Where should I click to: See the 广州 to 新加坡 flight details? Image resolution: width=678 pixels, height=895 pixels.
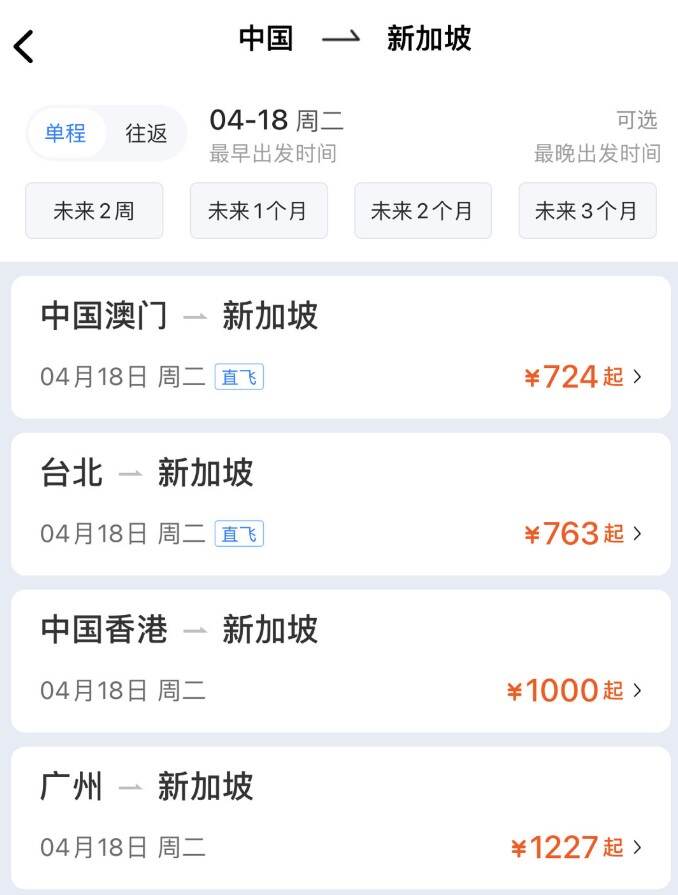tap(340, 817)
